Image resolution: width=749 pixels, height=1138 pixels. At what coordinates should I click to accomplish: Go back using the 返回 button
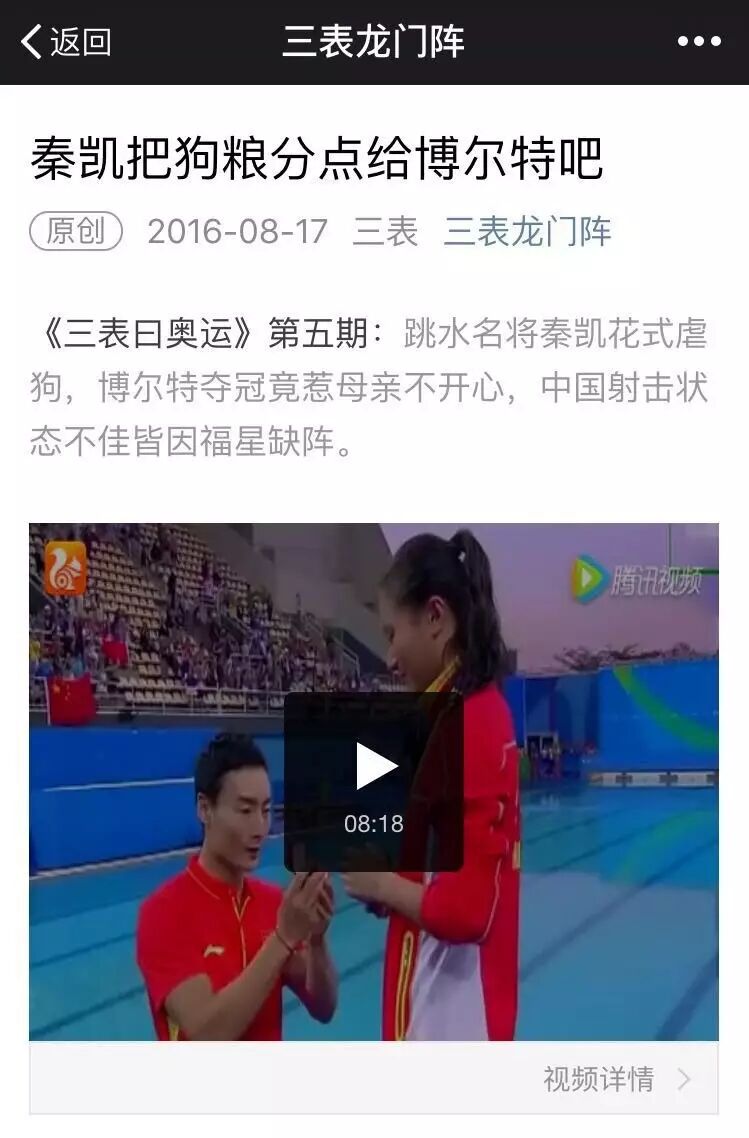66,42
